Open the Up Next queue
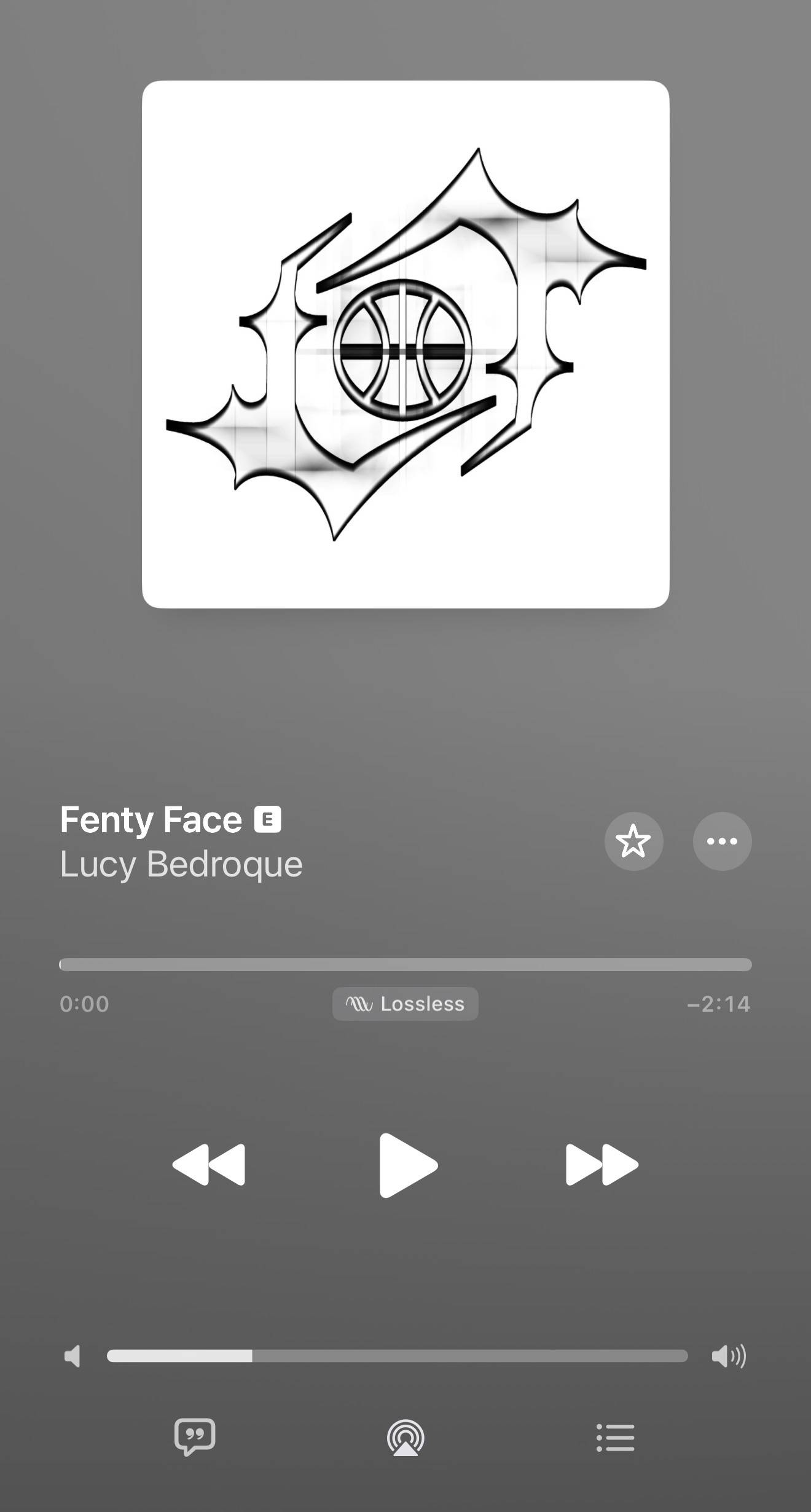The height and width of the screenshot is (1512, 811). 615,1438
